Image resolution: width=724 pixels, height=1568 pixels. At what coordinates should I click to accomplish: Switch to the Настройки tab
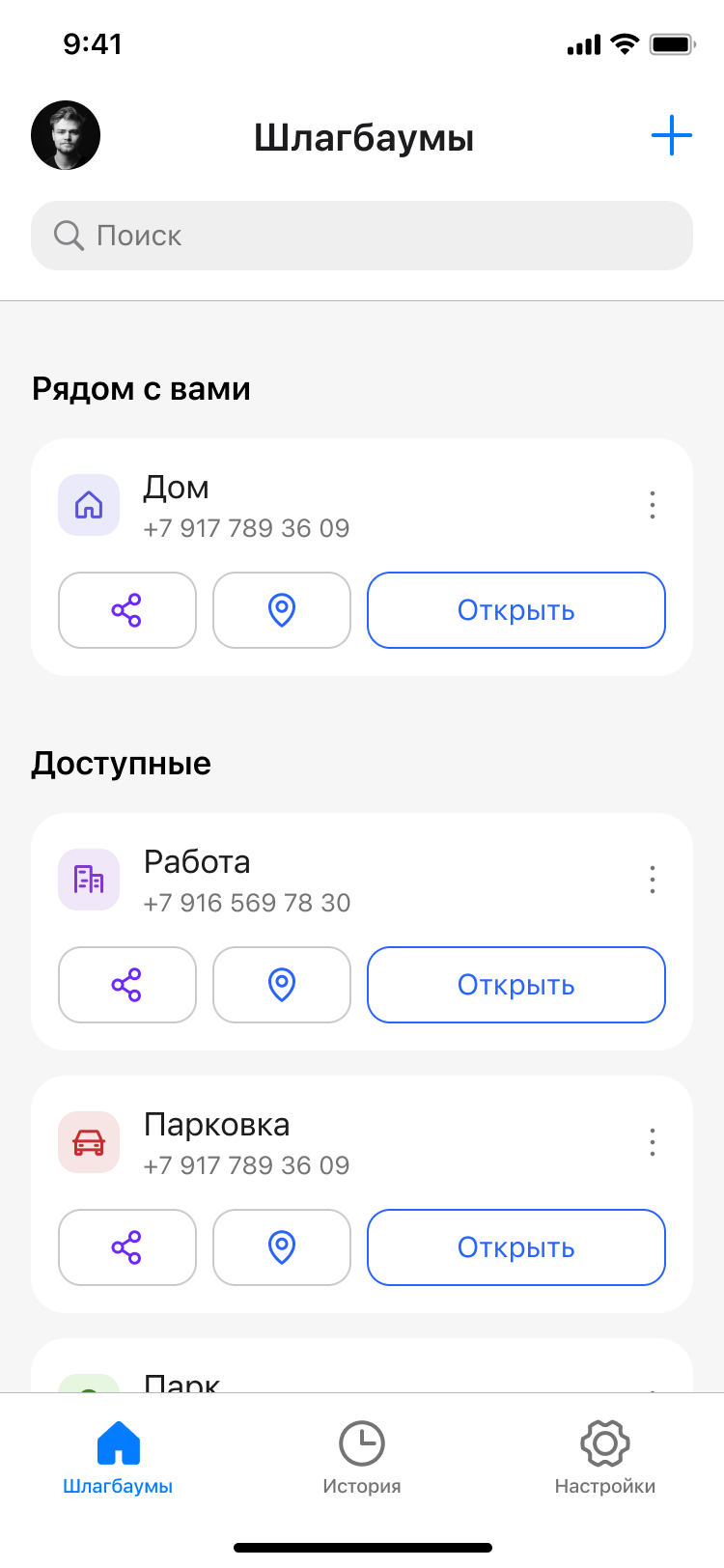[x=605, y=1458]
